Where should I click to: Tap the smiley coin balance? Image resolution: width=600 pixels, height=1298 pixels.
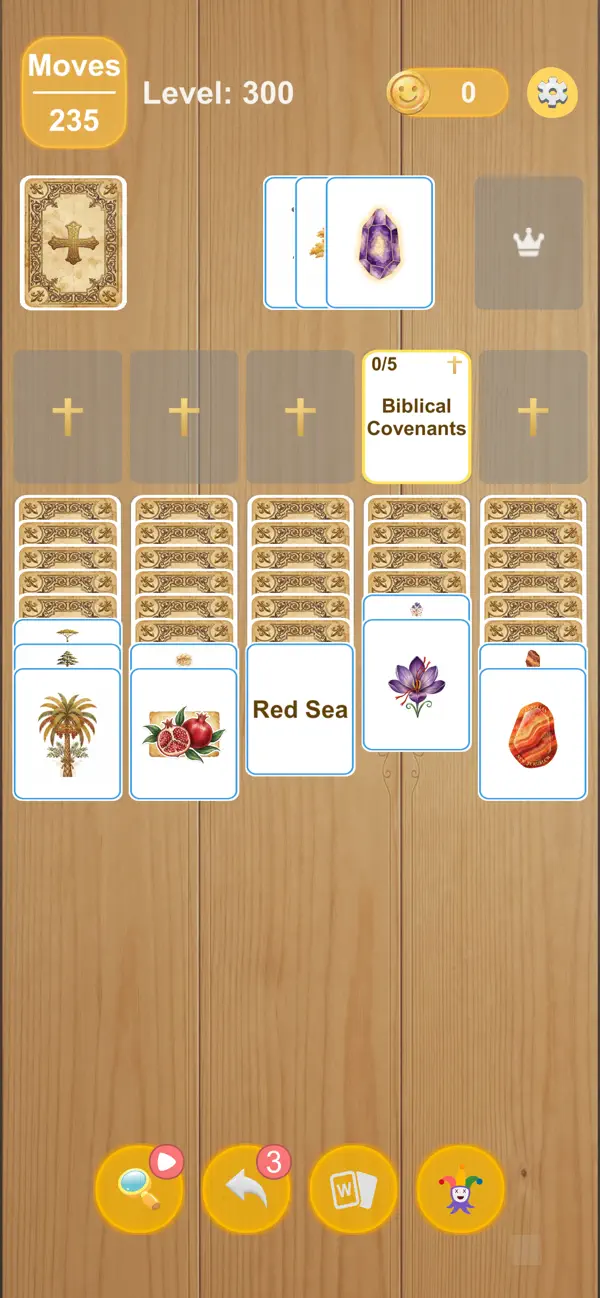click(x=447, y=93)
